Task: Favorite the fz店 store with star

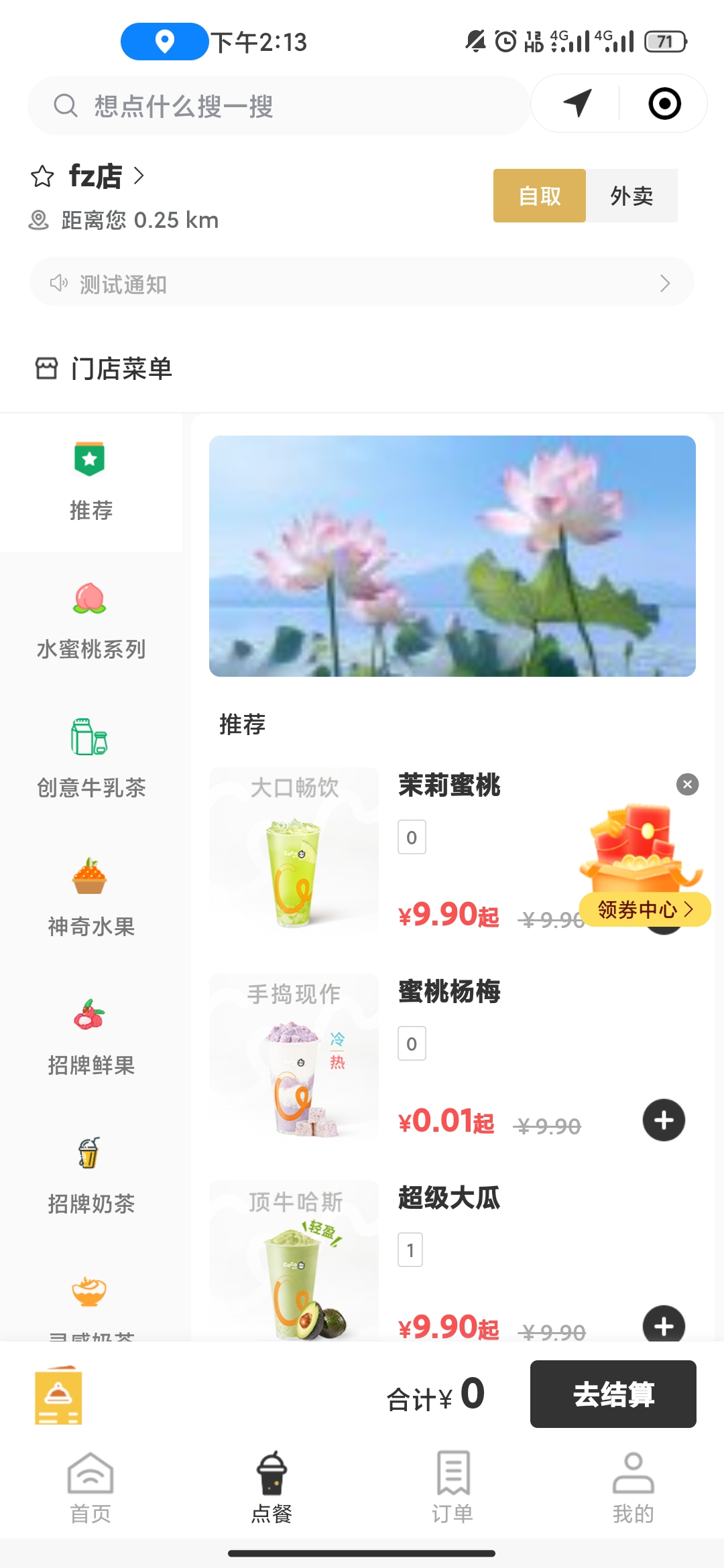Action: pos(42,176)
